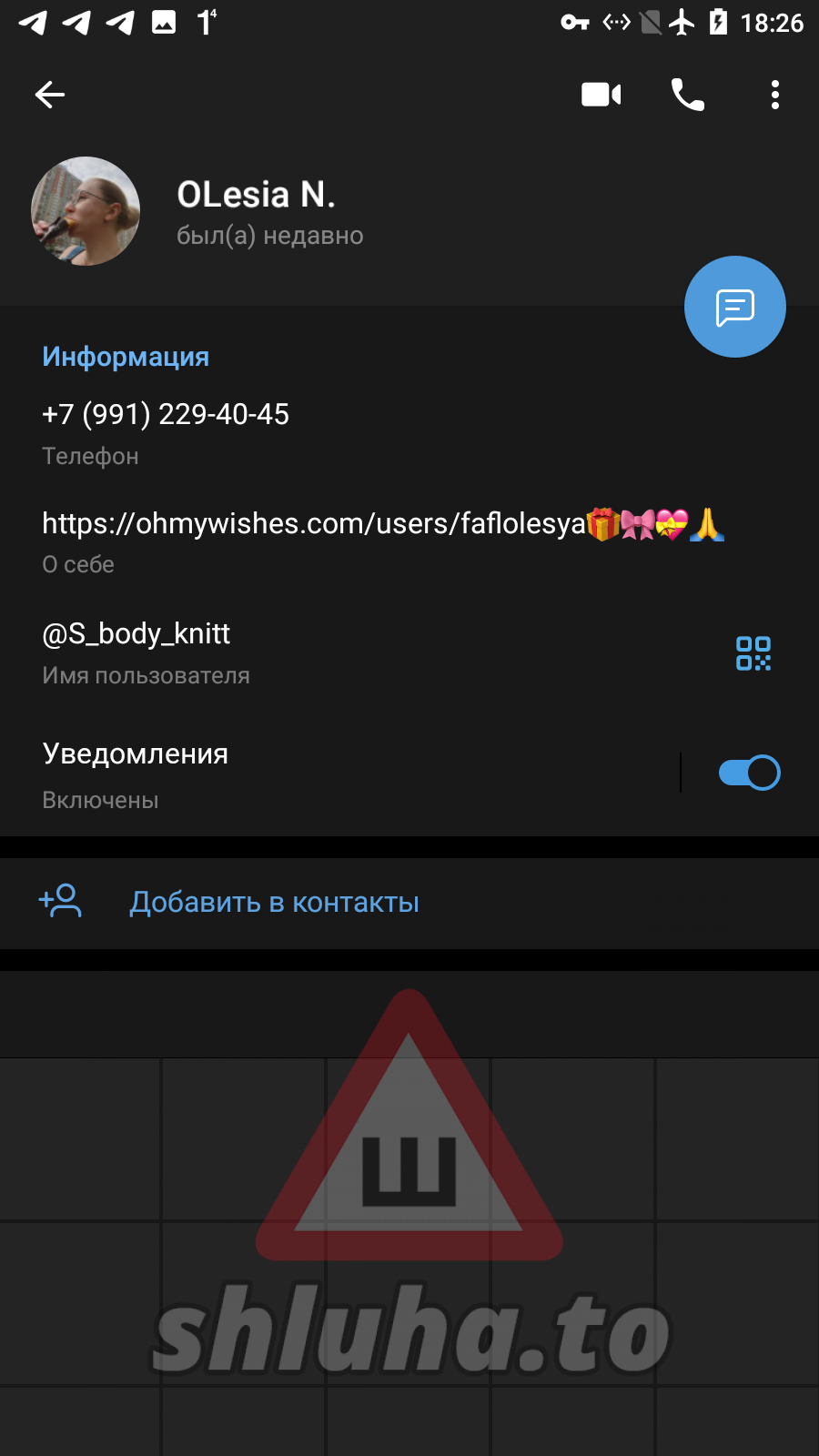Open the Уведомления notification settings
The width and height of the screenshot is (819, 1456).
tap(273, 773)
